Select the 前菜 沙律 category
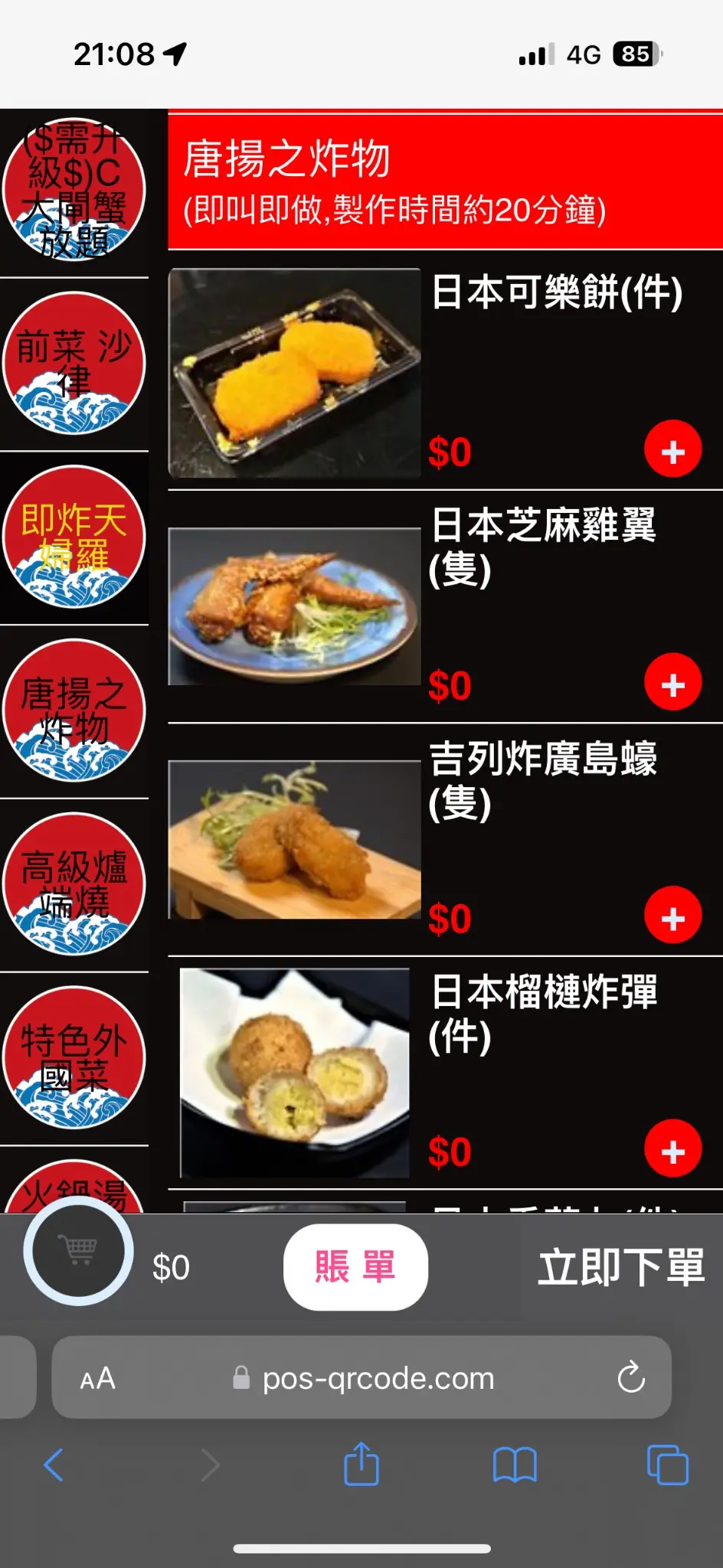 pos(74,364)
